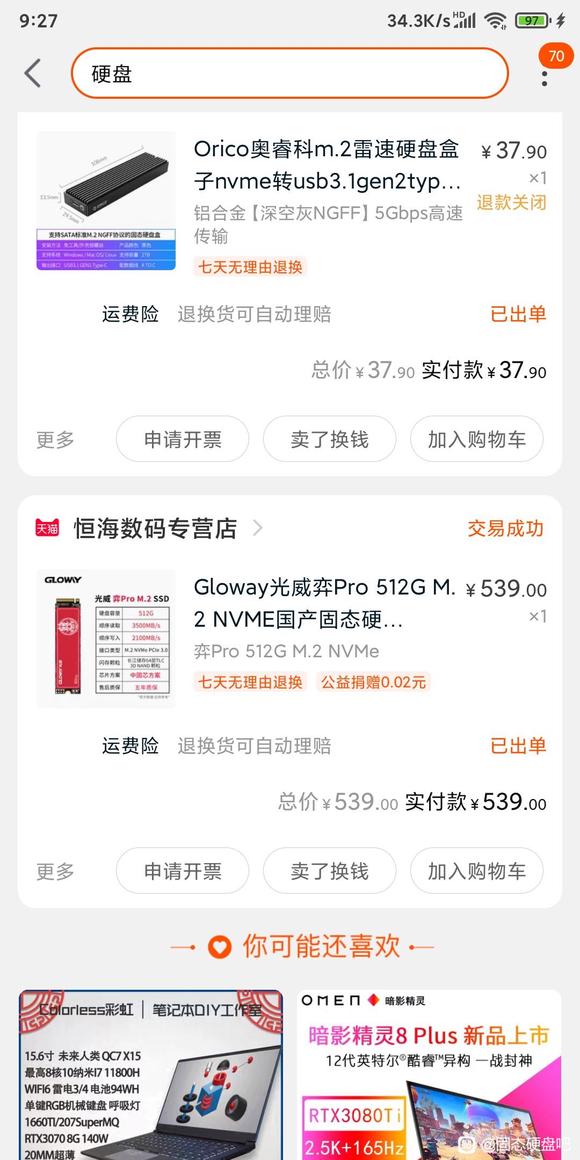The image size is (580, 1160).
Task: Tap 卖了换钱 on the Orico order
Action: pyautogui.click(x=329, y=439)
